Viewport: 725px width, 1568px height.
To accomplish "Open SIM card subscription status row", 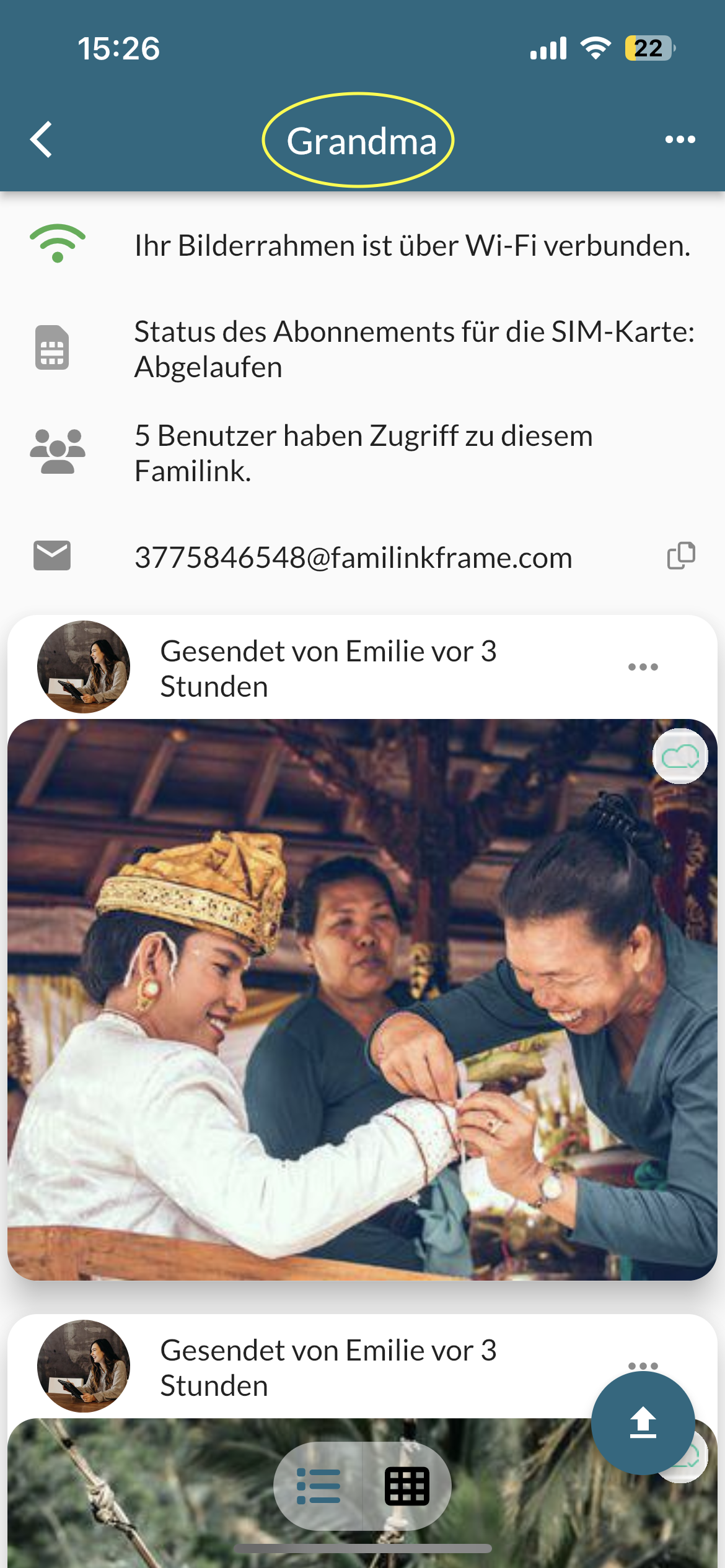I will (x=362, y=349).
